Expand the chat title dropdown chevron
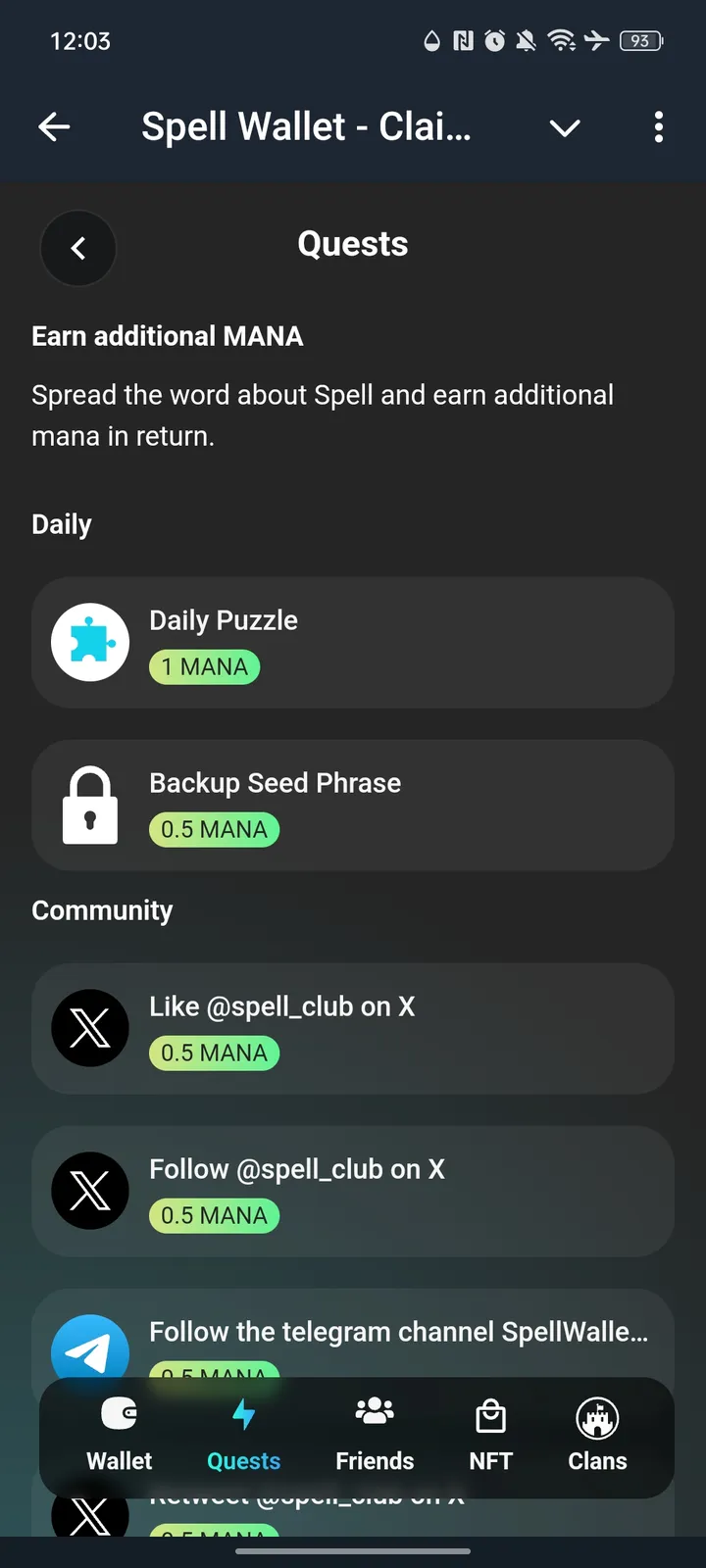Screen dimensions: 706x1568 (x=565, y=127)
